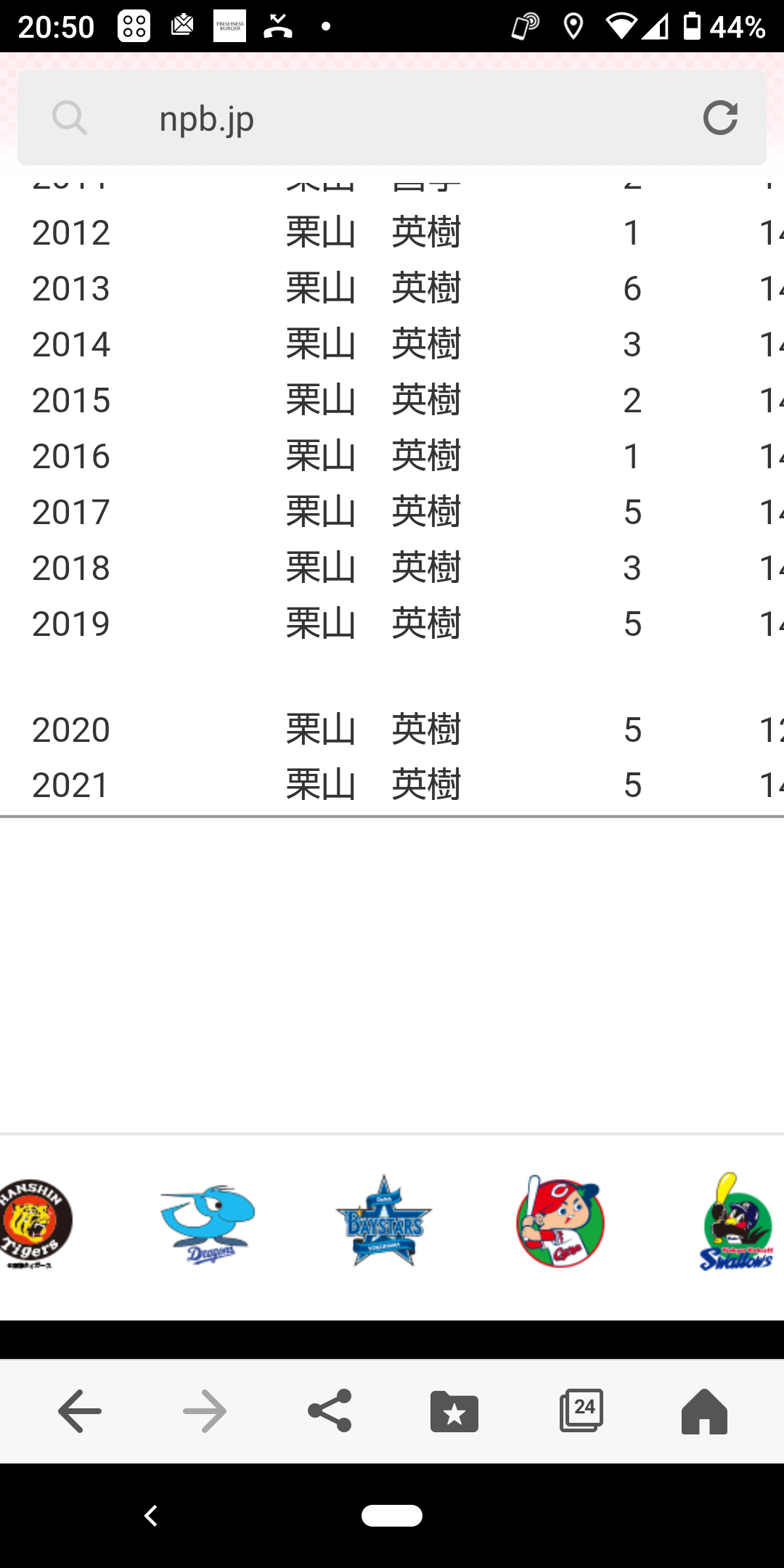Open the bookmarks folder
Image resolution: width=784 pixels, height=1568 pixels.
[x=454, y=1412]
